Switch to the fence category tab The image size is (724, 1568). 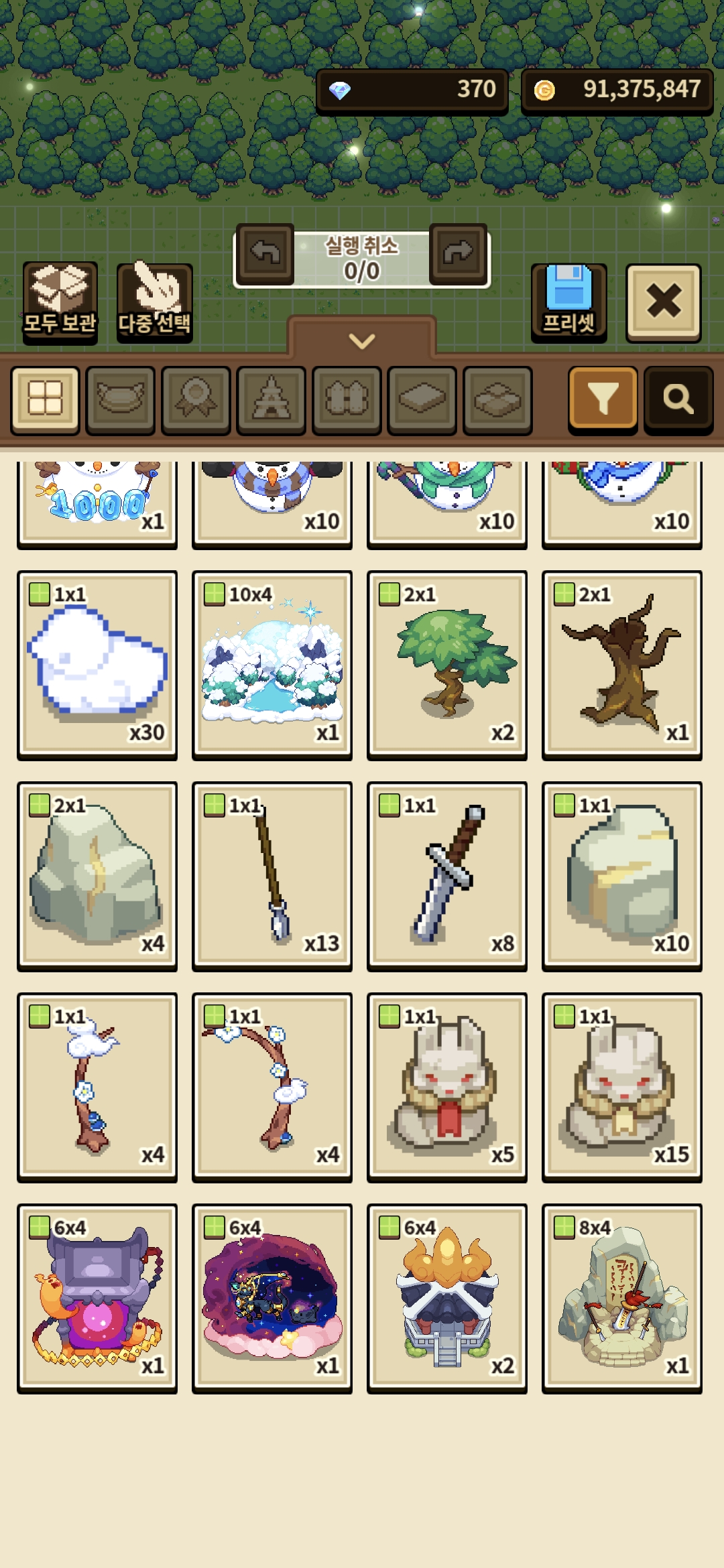pyautogui.click(x=347, y=399)
